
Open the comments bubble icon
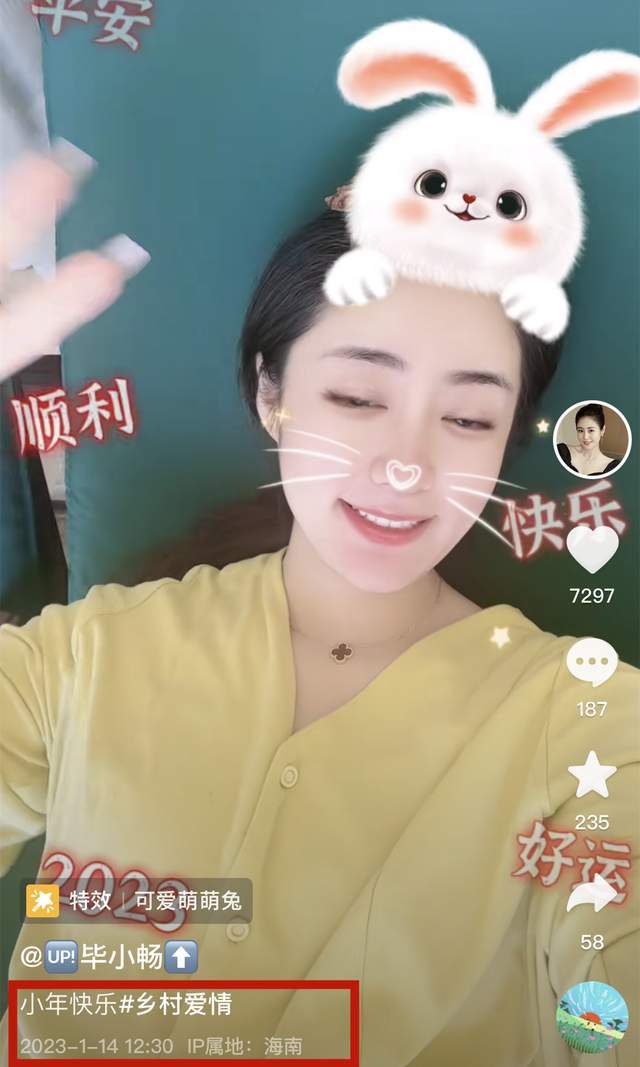click(592, 663)
